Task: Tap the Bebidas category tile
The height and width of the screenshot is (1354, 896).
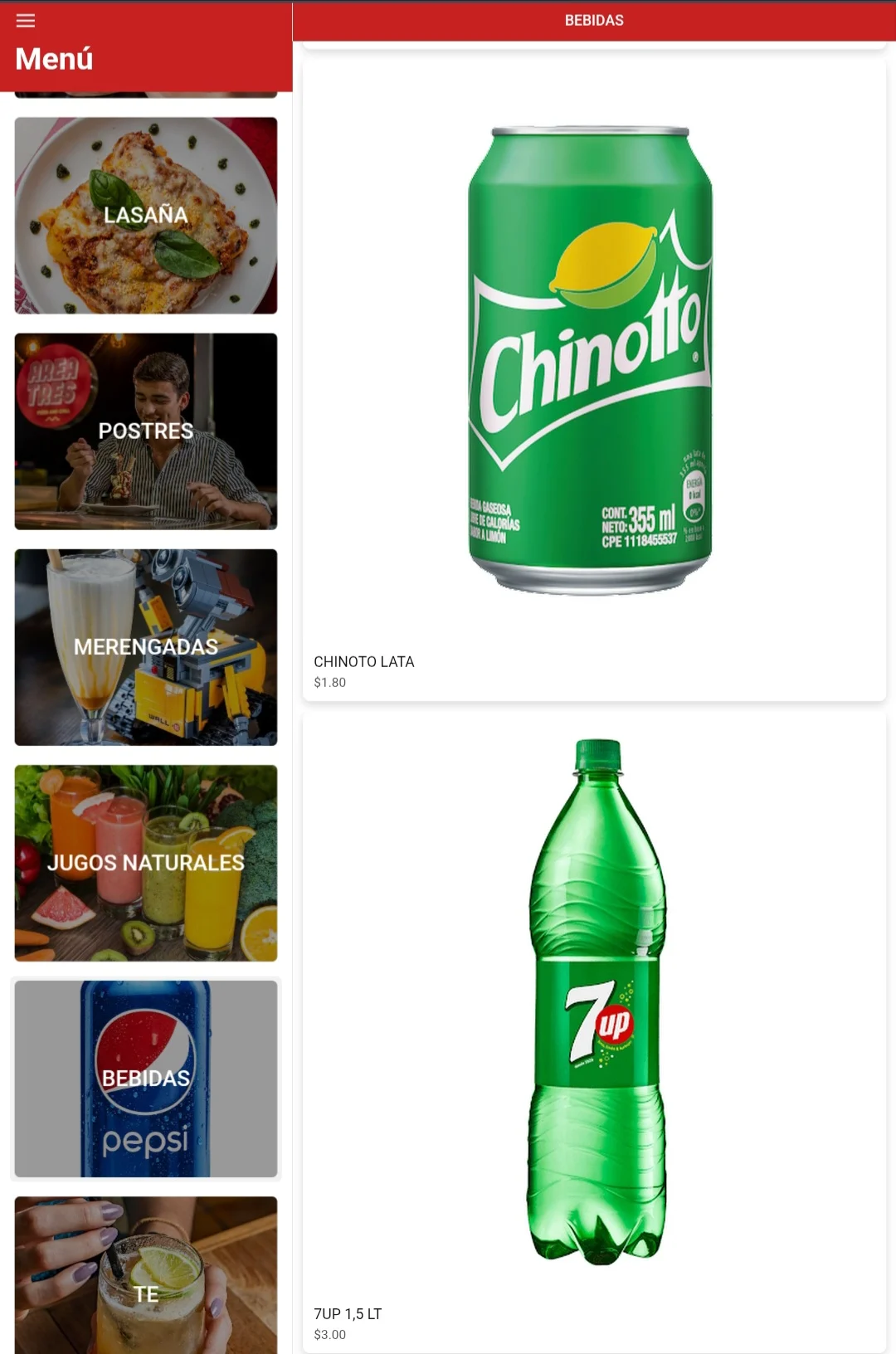Action: tap(146, 1079)
